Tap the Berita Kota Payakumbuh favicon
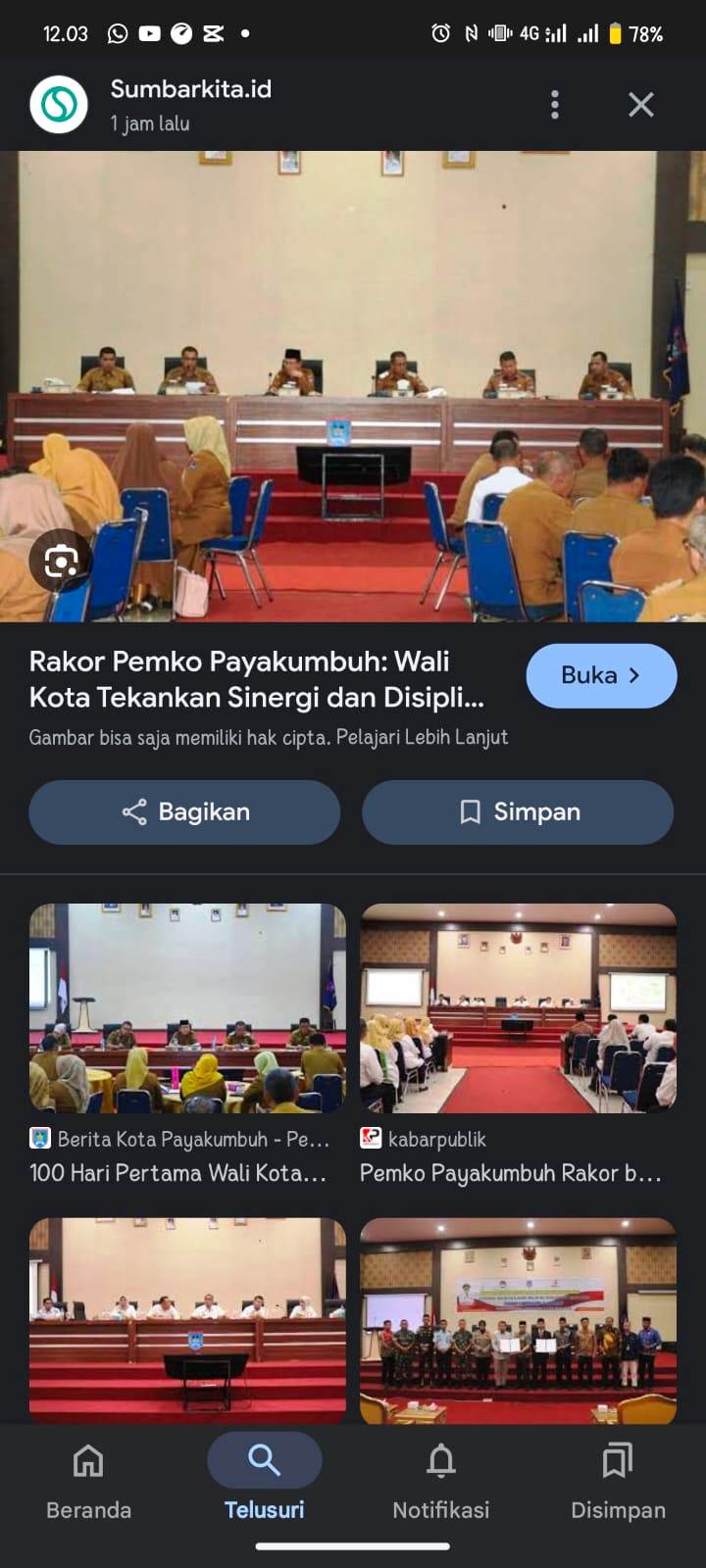Screen dimensions: 706x1568 point(39,1139)
